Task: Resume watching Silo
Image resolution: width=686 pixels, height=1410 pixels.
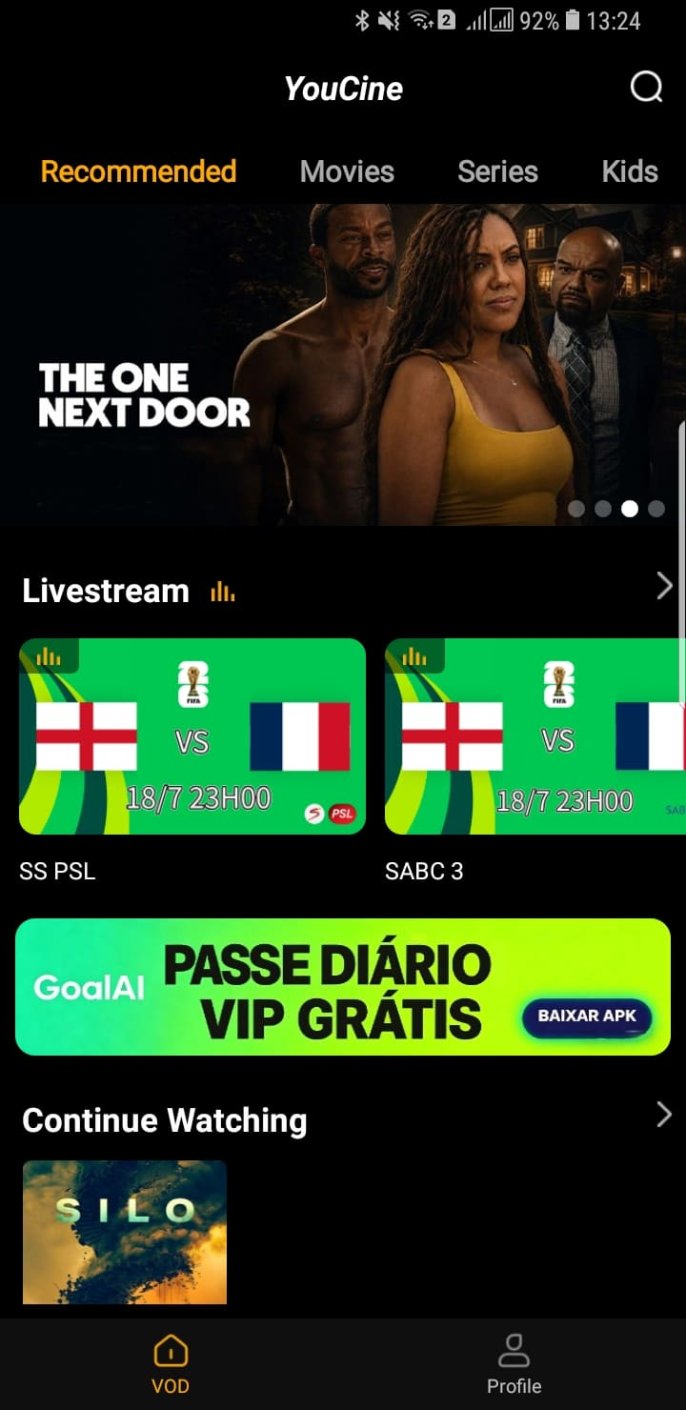Action: tap(125, 1232)
